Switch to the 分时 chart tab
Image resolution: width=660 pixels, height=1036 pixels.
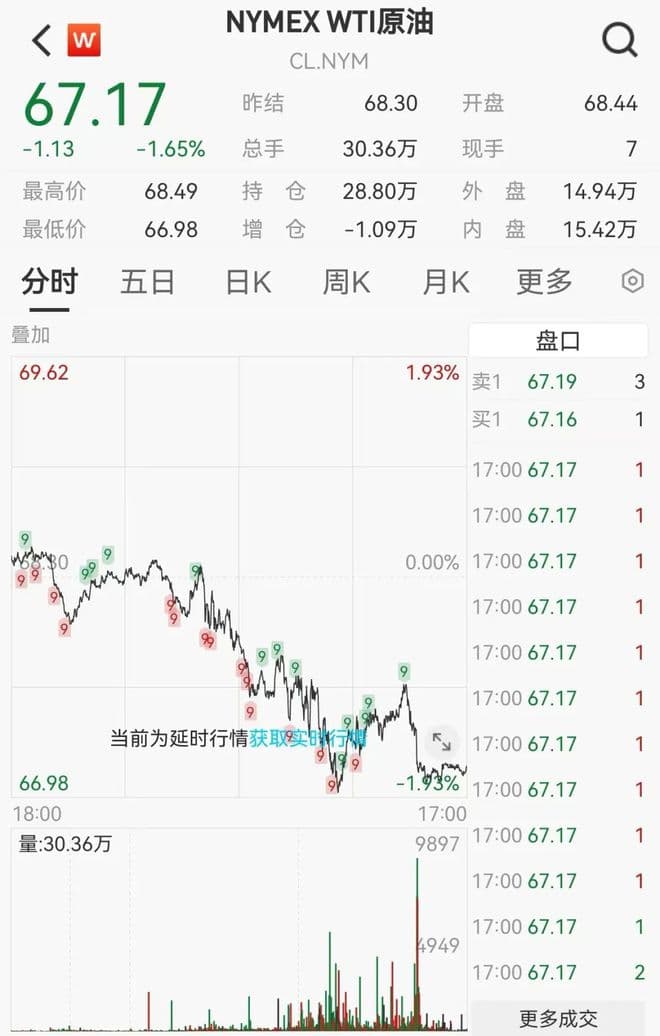49,282
